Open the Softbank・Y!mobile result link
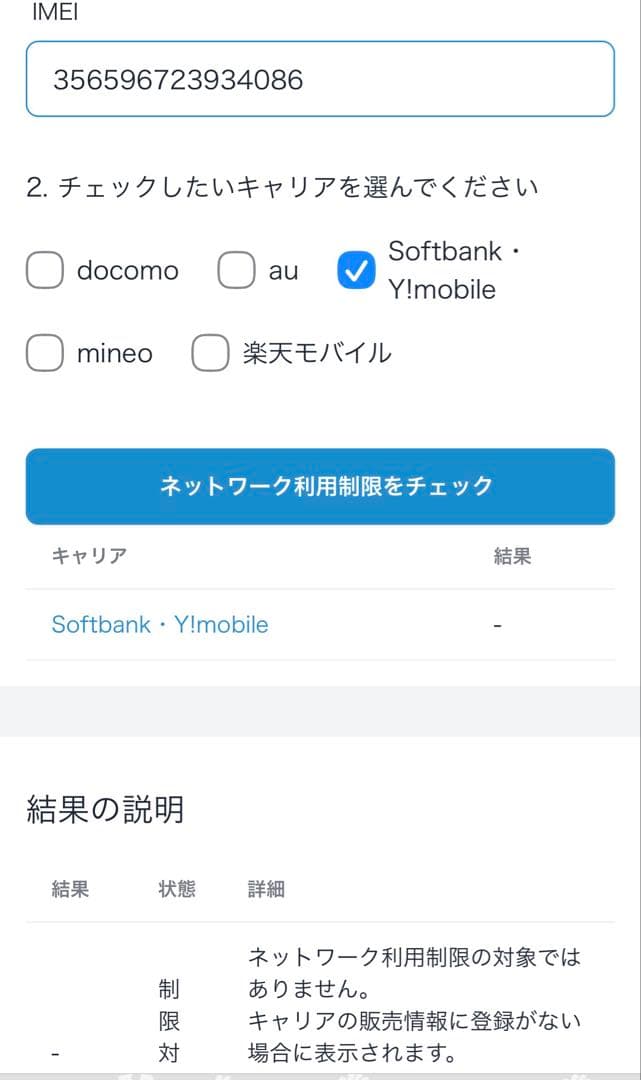 [x=160, y=625]
